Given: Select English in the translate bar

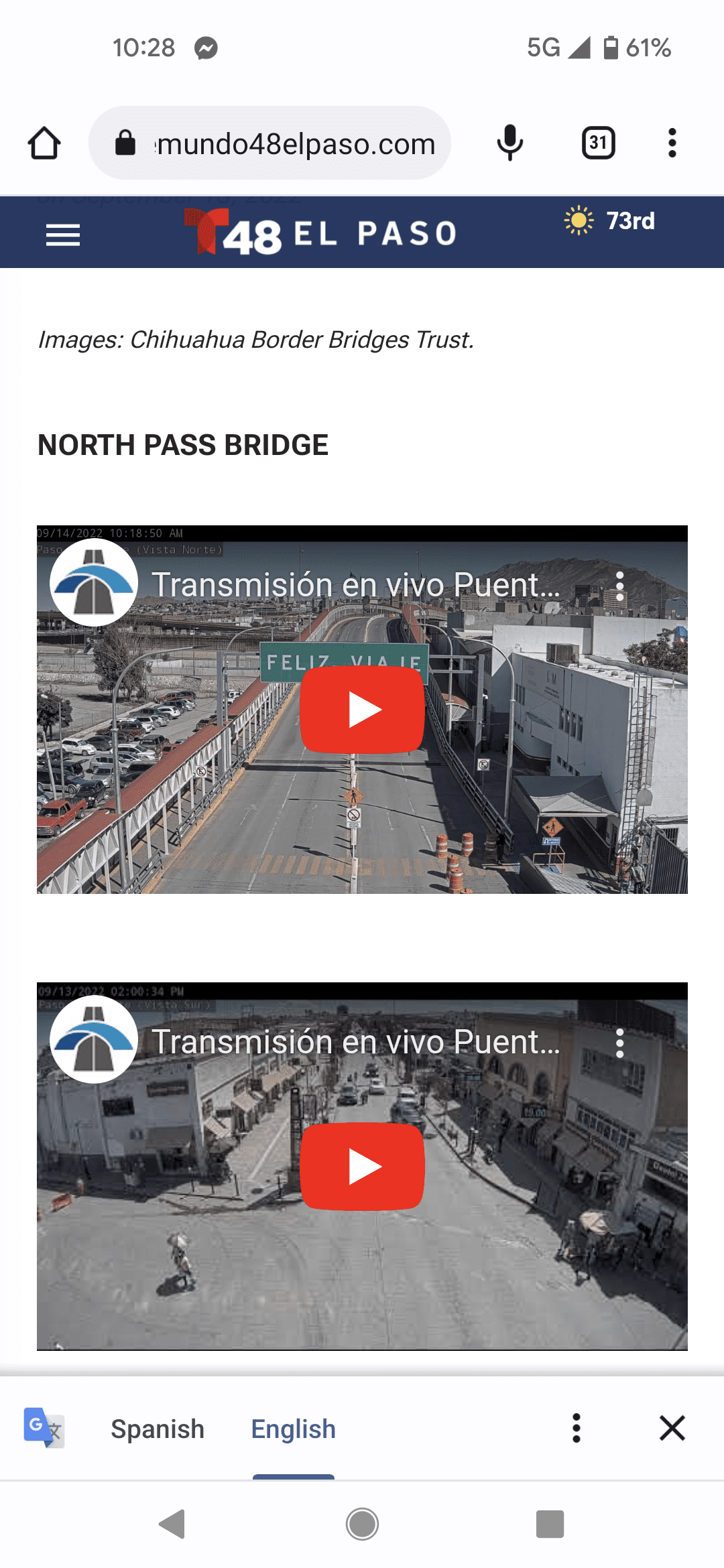Looking at the screenshot, I should click(293, 1429).
